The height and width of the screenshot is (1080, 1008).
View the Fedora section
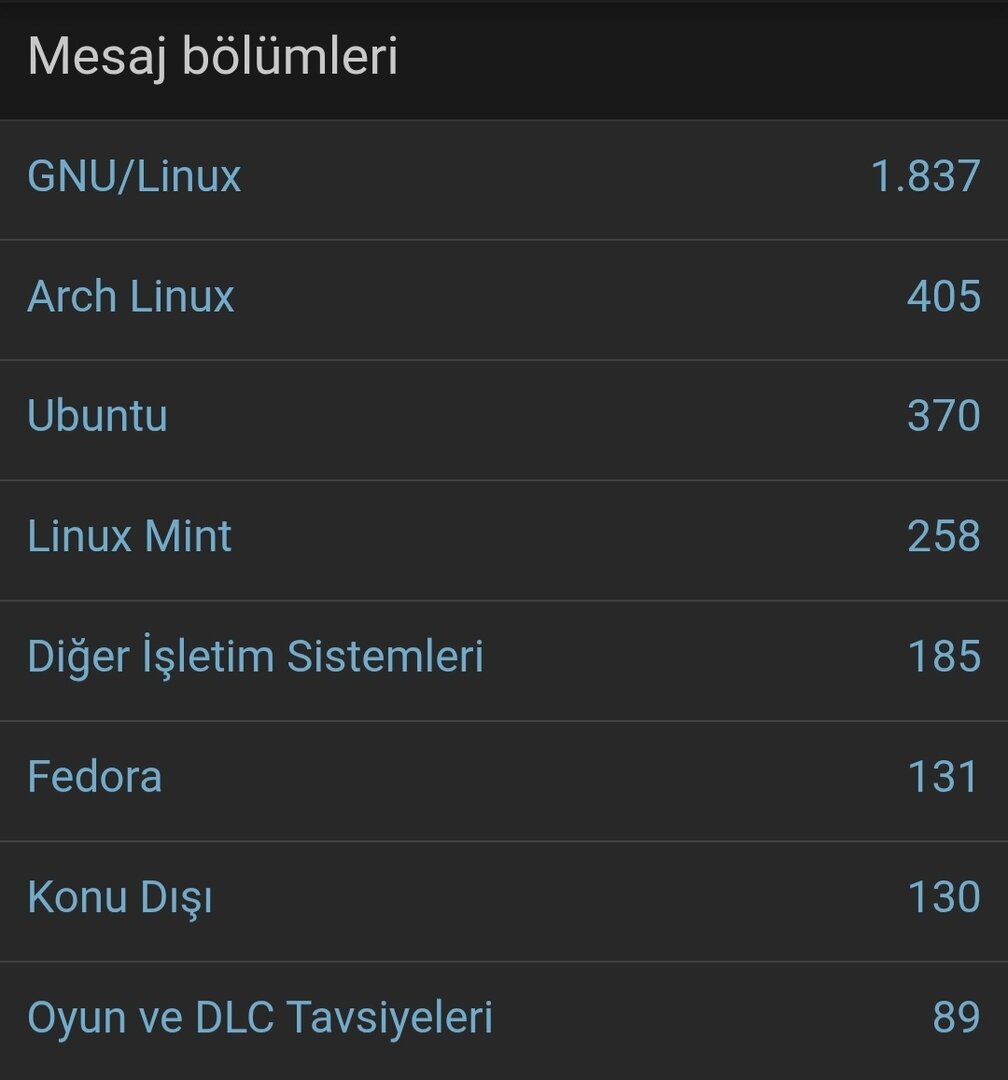click(x=94, y=777)
